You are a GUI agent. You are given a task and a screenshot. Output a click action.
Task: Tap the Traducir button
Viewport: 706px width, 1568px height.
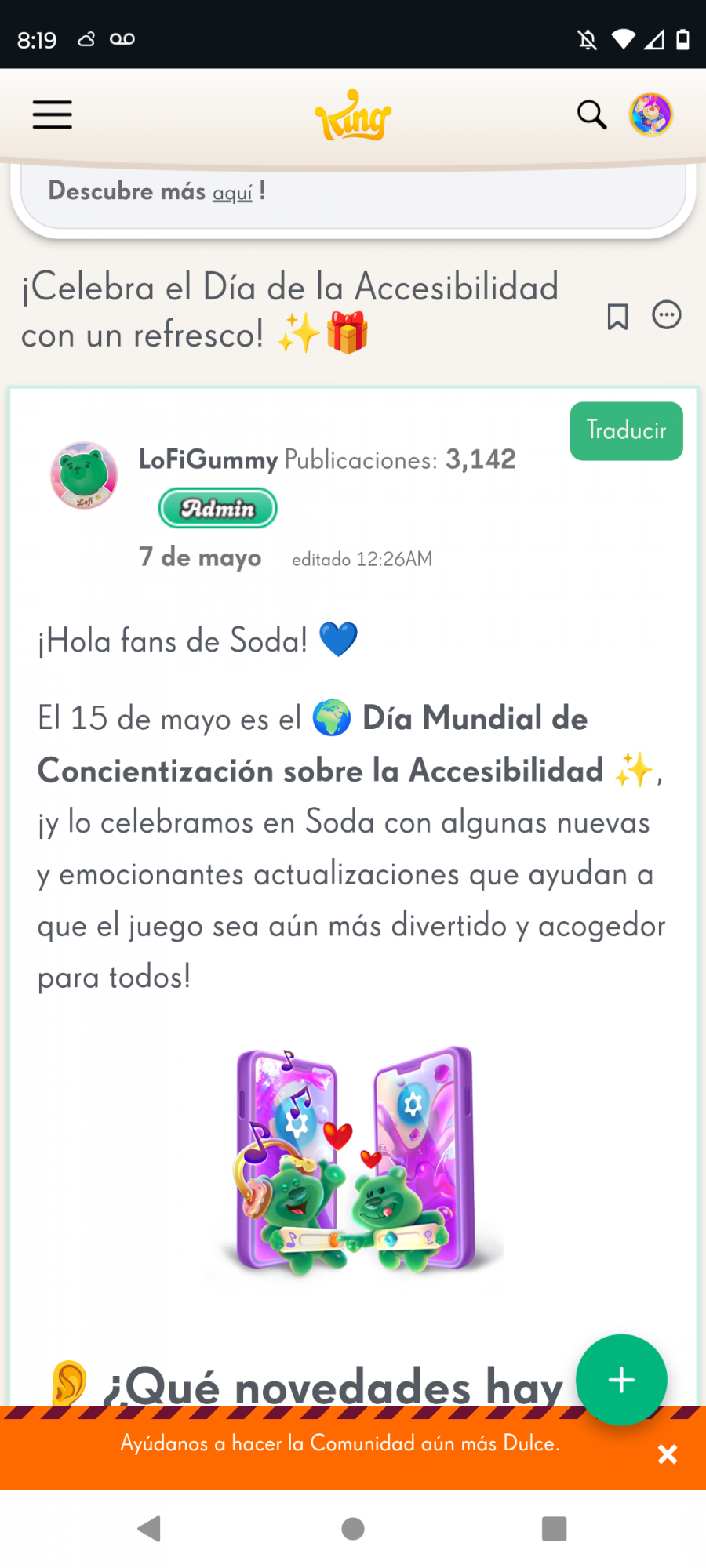(x=626, y=430)
